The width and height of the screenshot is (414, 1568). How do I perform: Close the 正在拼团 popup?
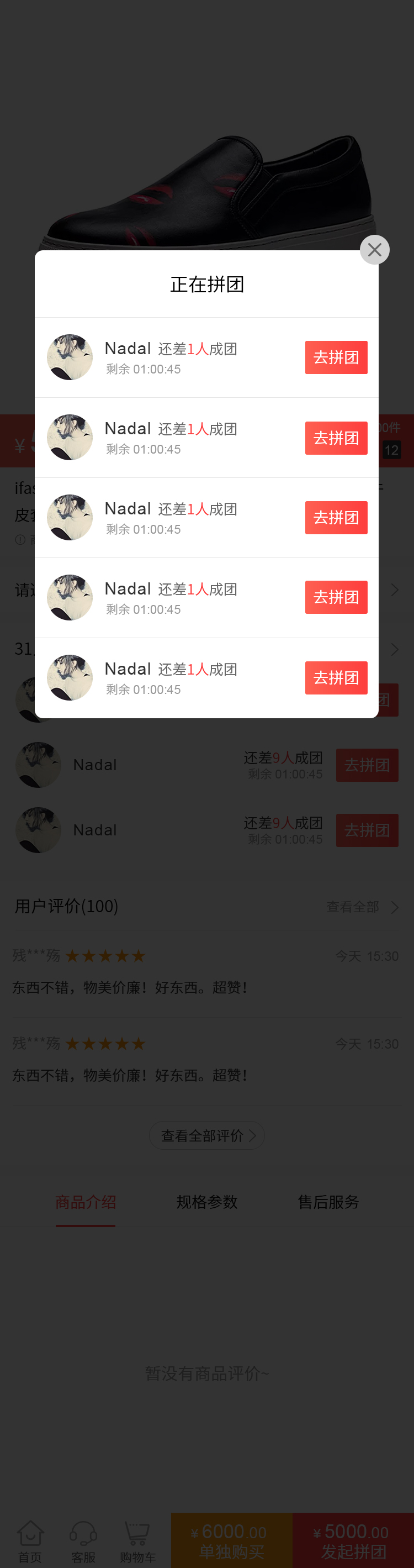(x=374, y=250)
